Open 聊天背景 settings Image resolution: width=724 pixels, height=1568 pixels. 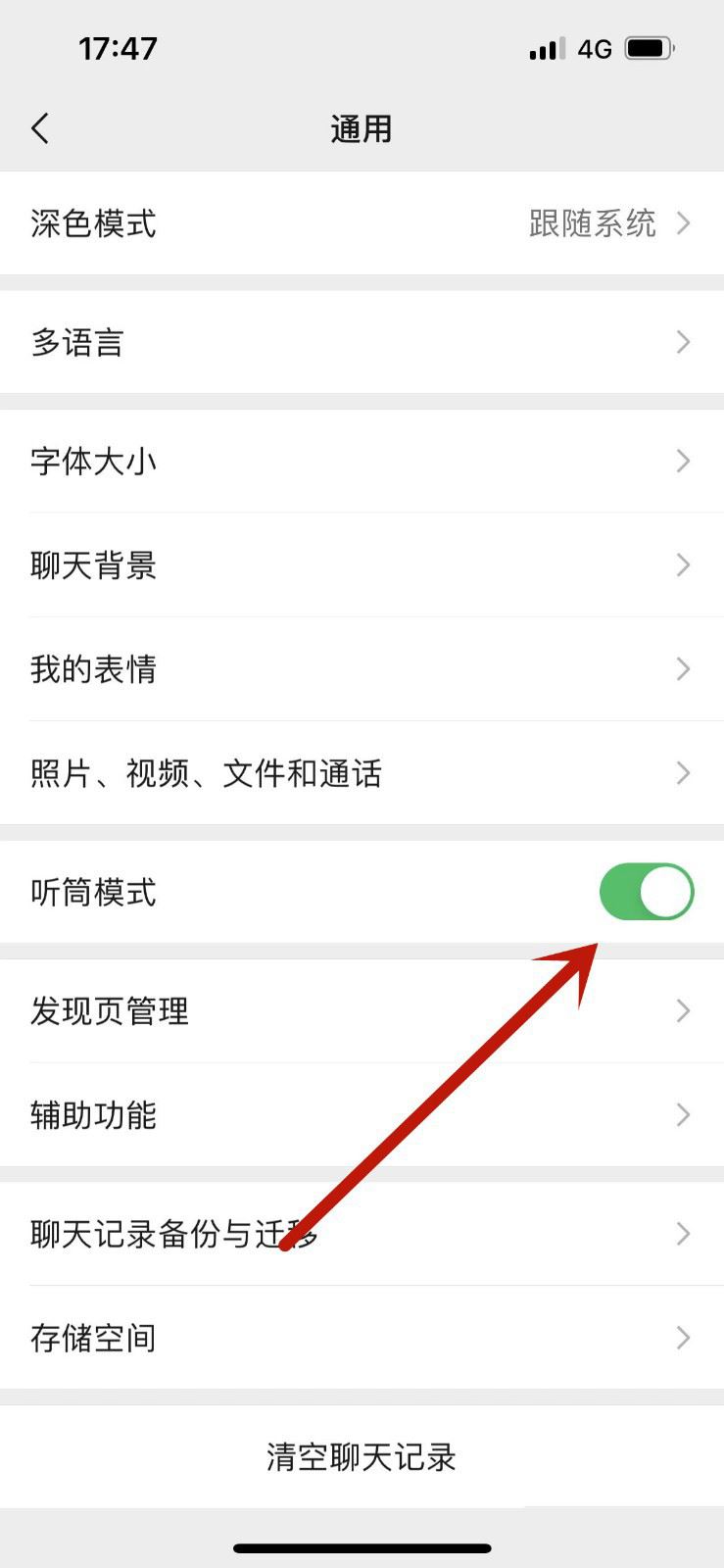362,564
